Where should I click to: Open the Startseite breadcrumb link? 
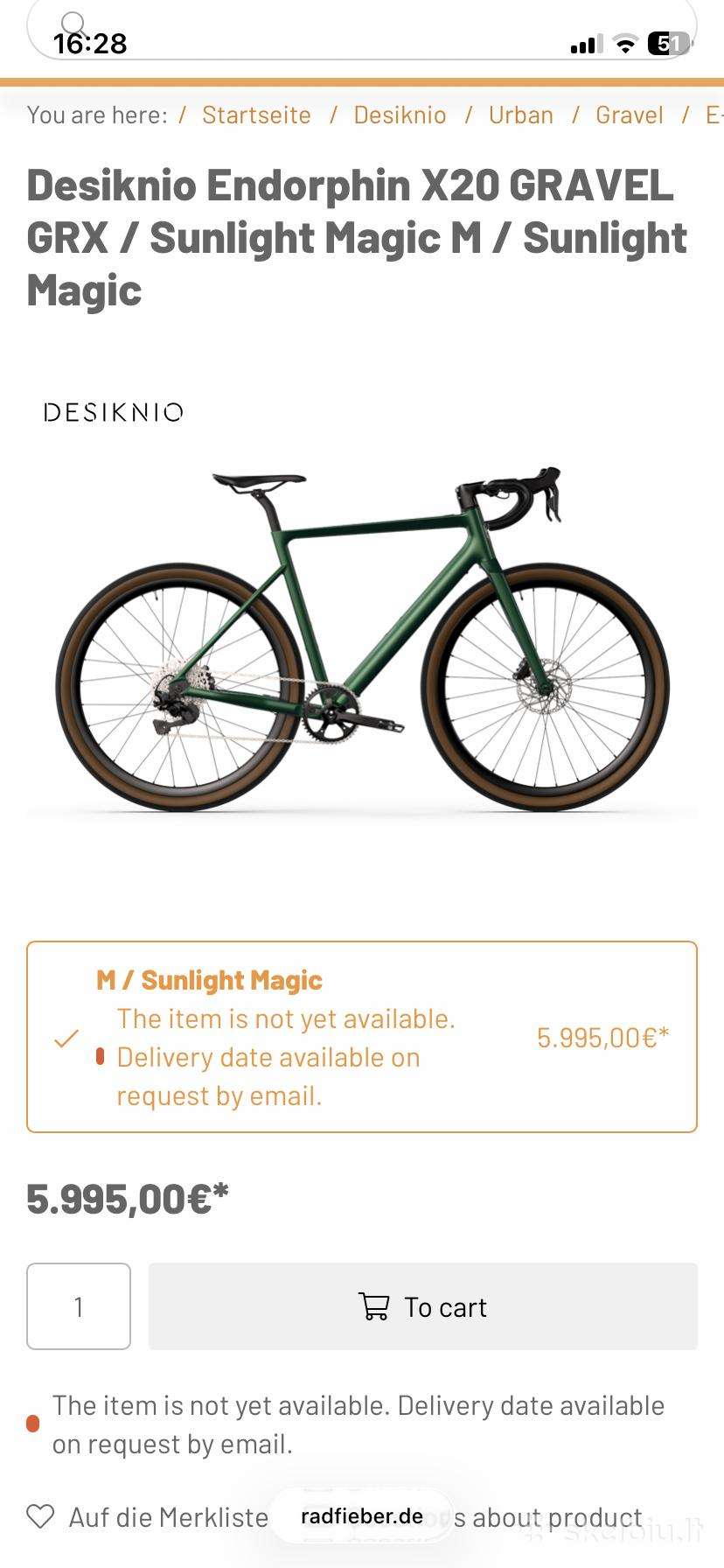click(256, 115)
